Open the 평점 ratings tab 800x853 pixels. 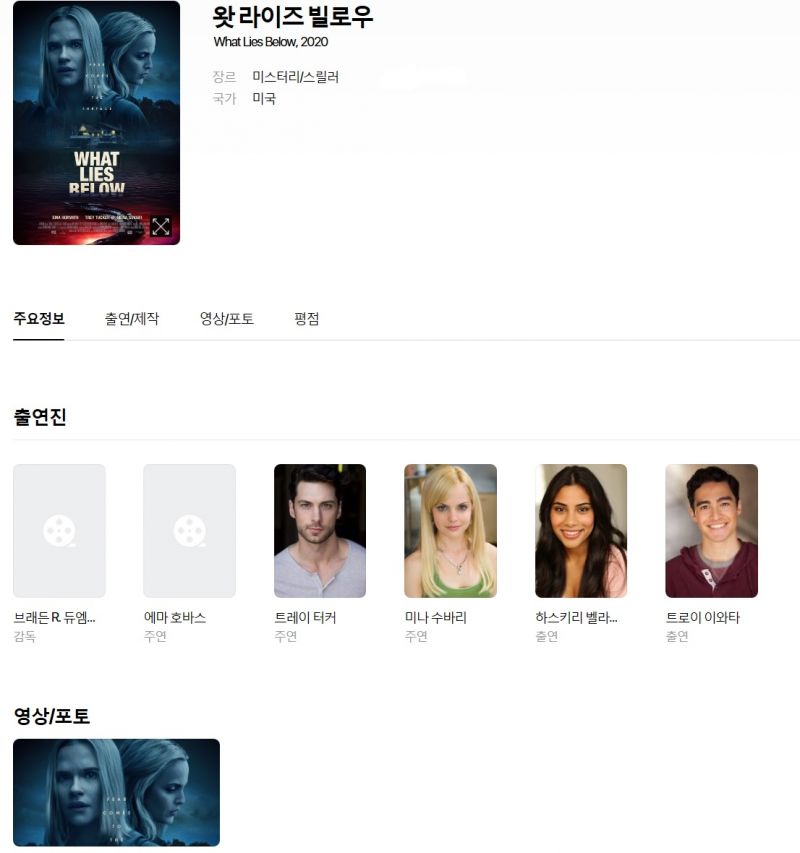307,319
